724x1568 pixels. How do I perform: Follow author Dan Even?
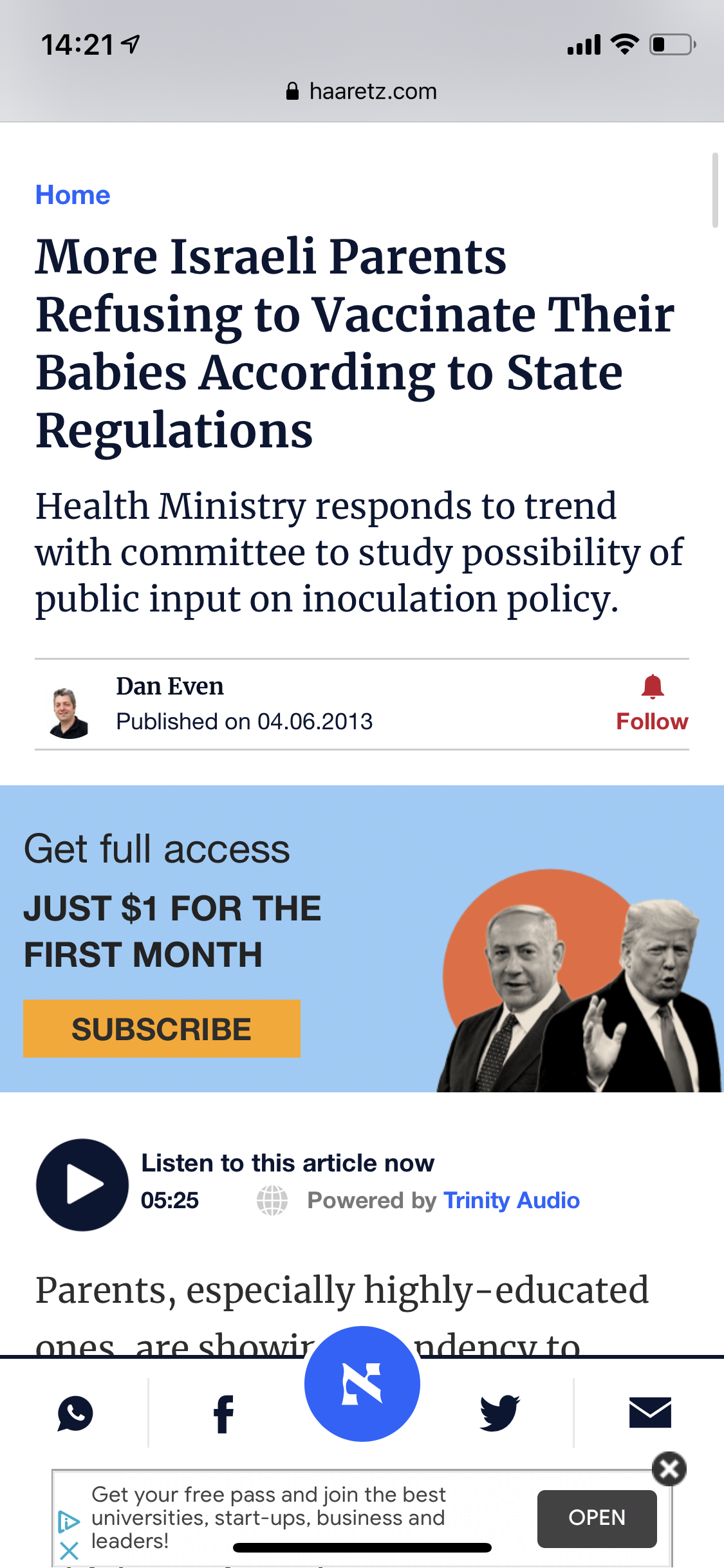(651, 704)
